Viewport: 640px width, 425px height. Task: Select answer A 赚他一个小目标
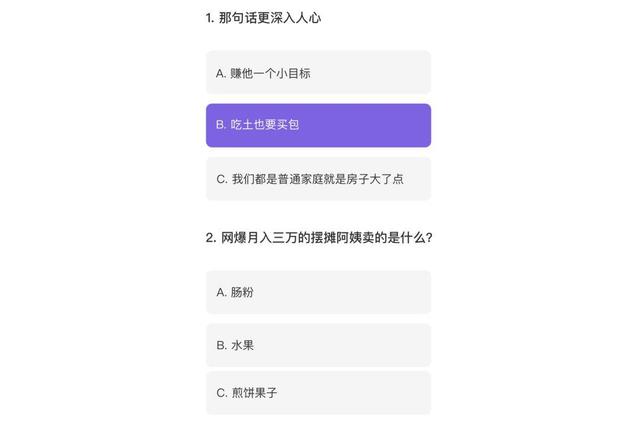[318, 73]
